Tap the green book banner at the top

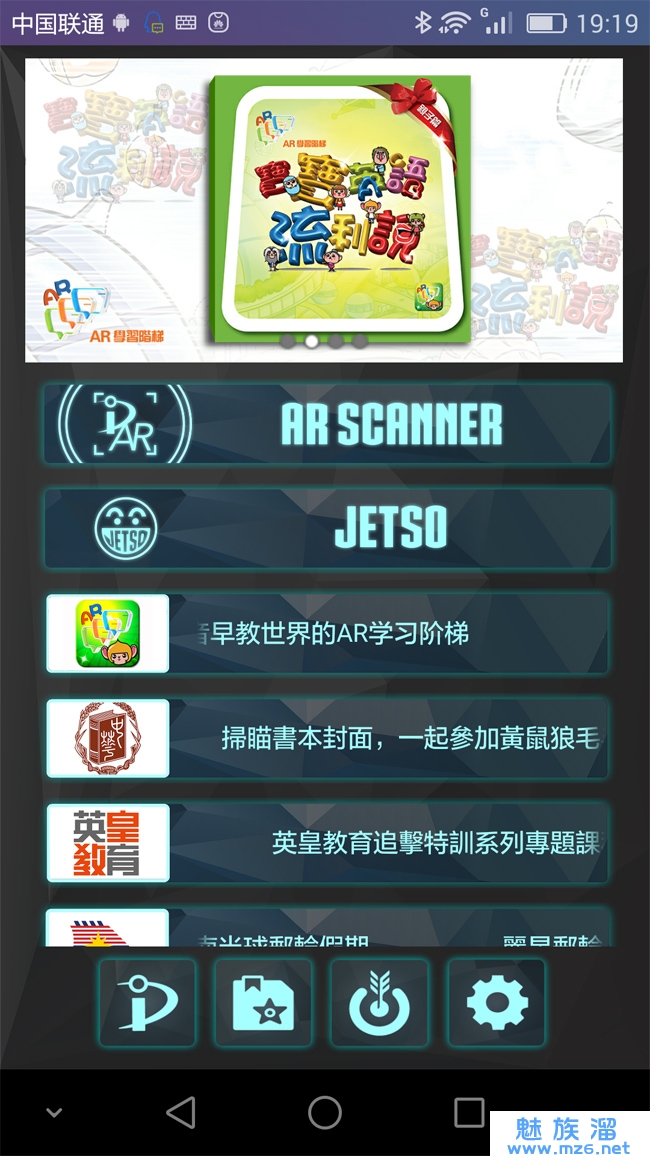pos(337,208)
